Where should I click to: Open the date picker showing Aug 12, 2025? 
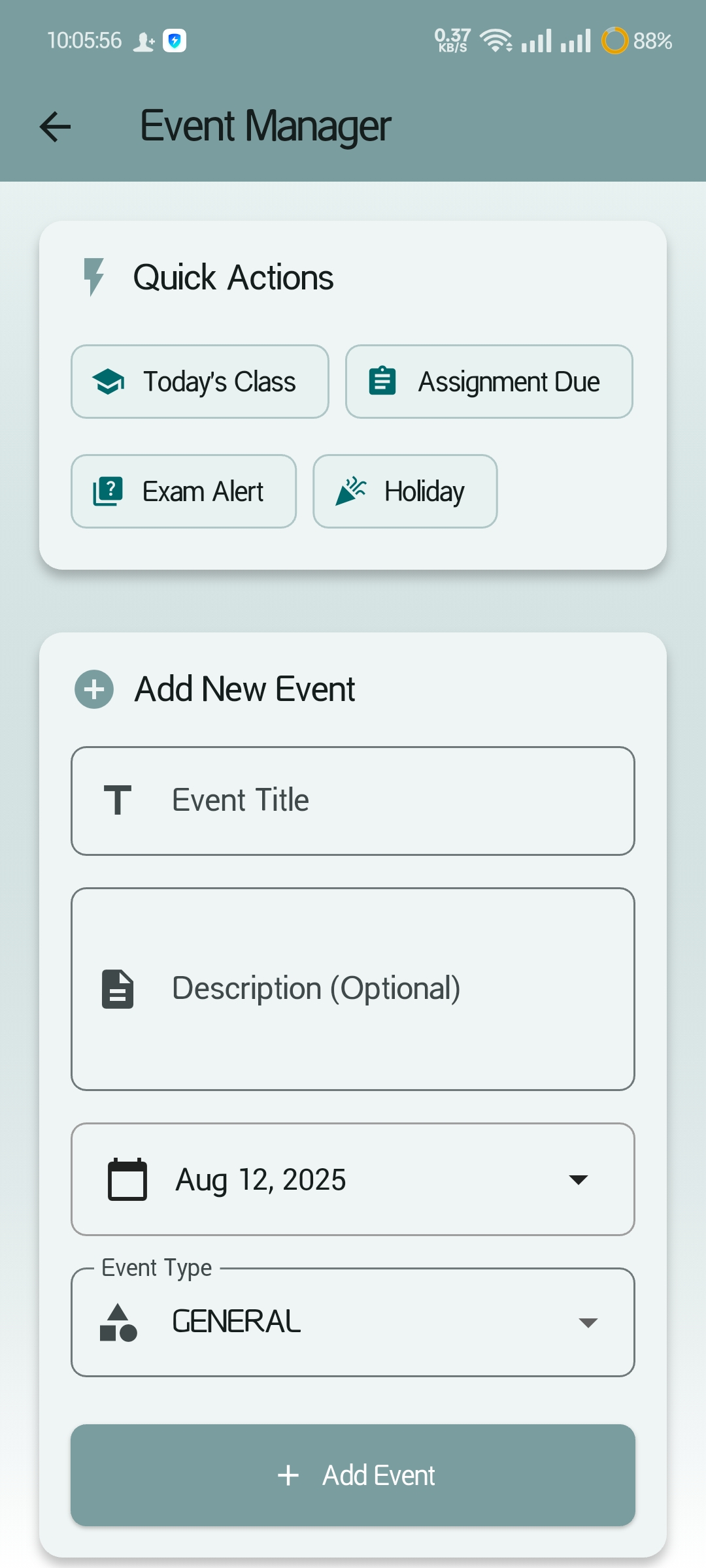pyautogui.click(x=353, y=1179)
